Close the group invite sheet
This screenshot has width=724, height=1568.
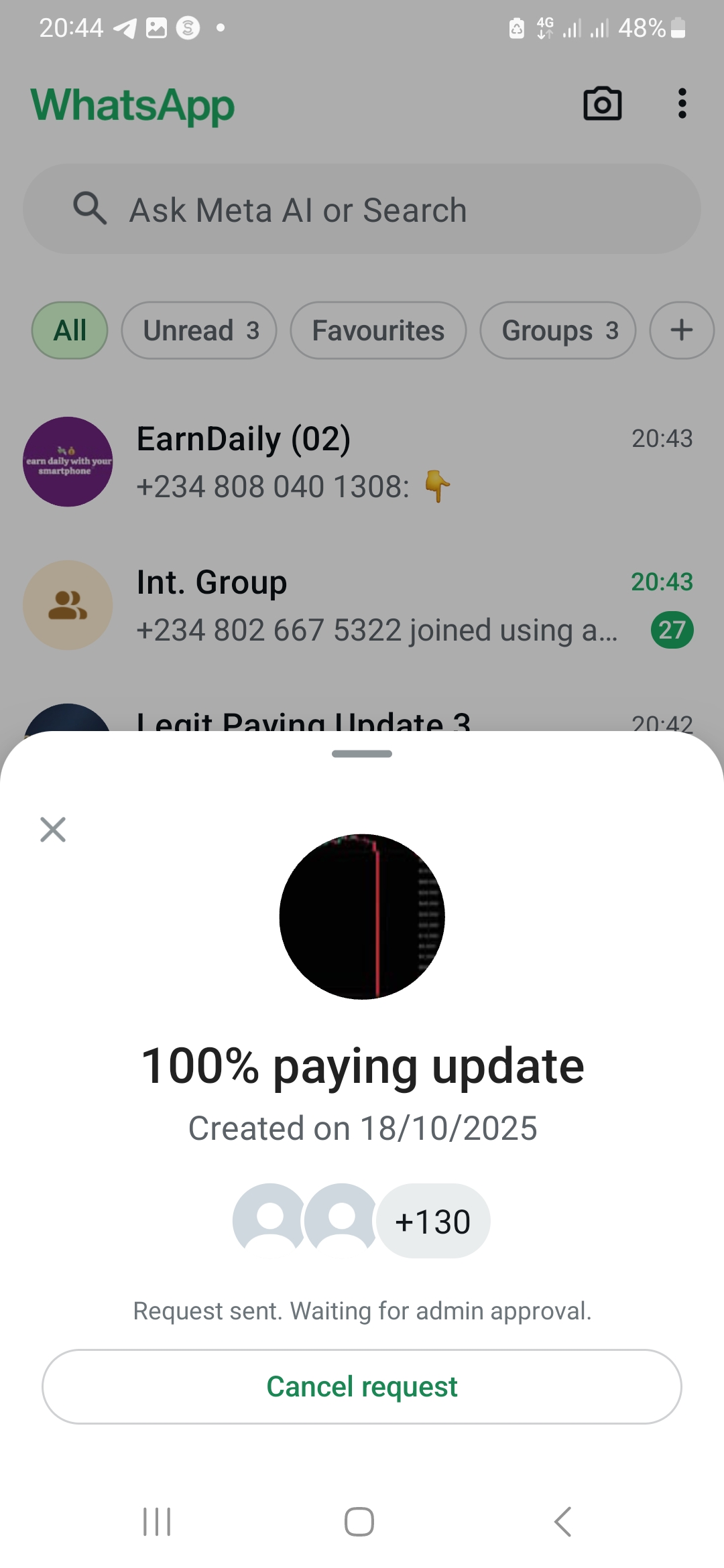tap(53, 830)
